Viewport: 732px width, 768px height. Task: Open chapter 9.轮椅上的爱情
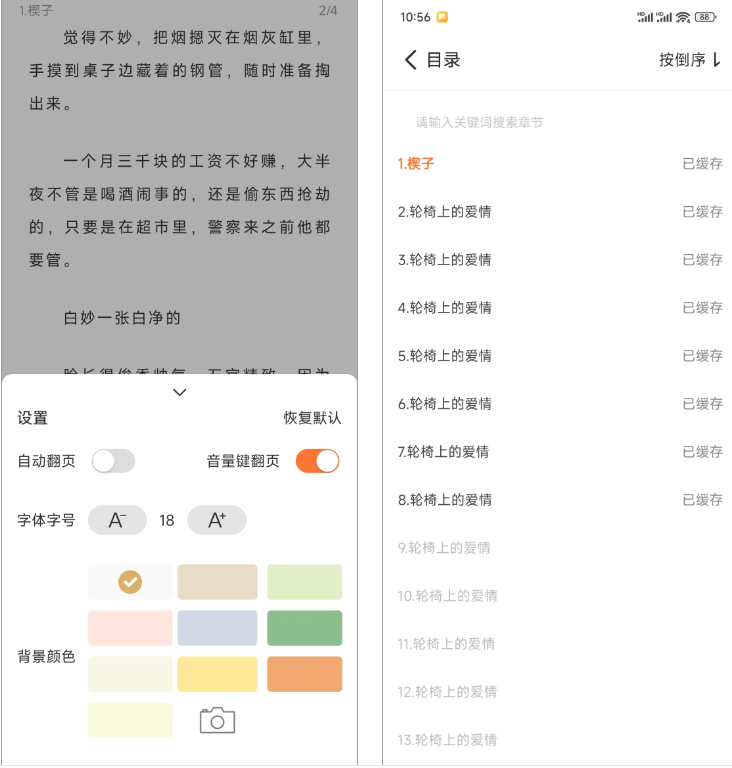[x=444, y=547]
